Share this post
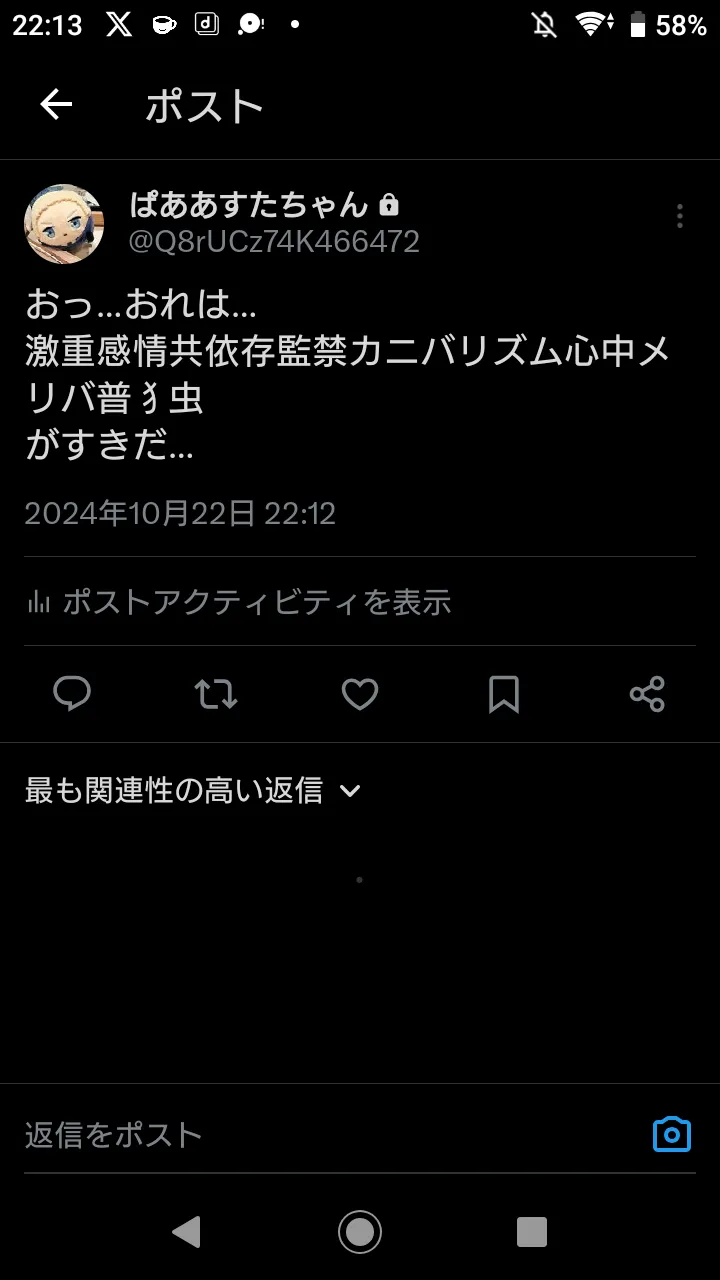The image size is (720, 1280). (x=648, y=694)
